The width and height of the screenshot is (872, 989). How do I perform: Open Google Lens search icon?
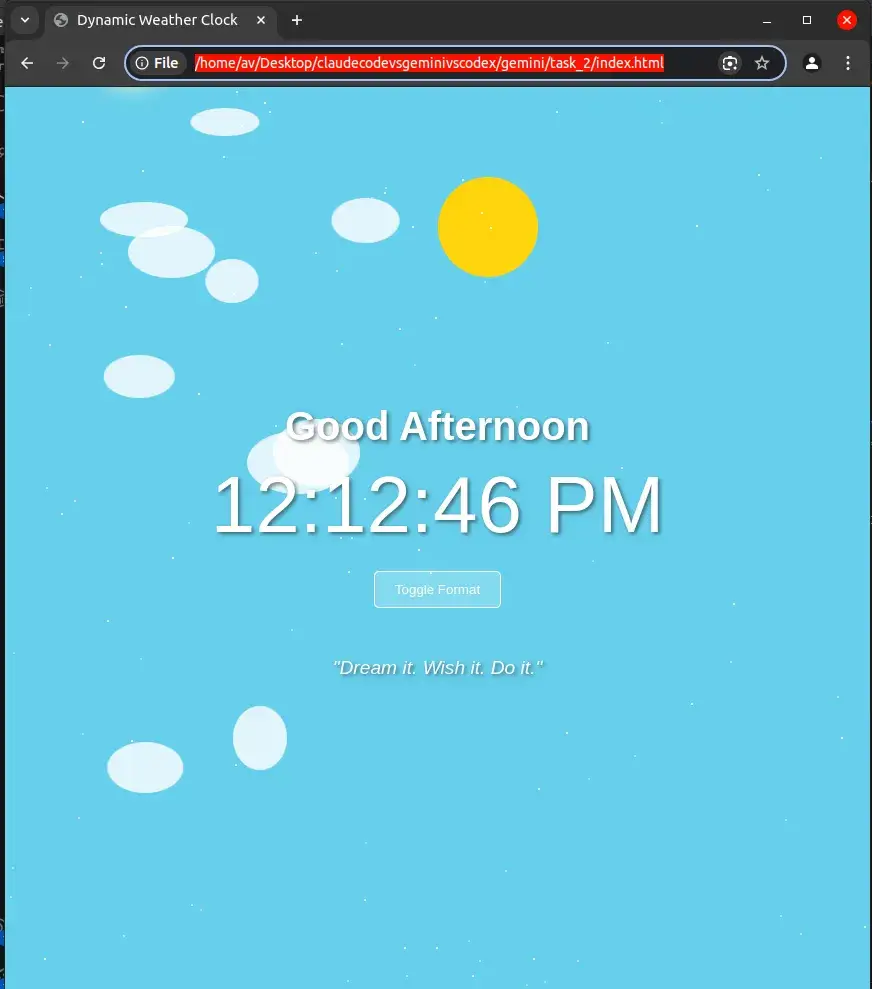730,63
